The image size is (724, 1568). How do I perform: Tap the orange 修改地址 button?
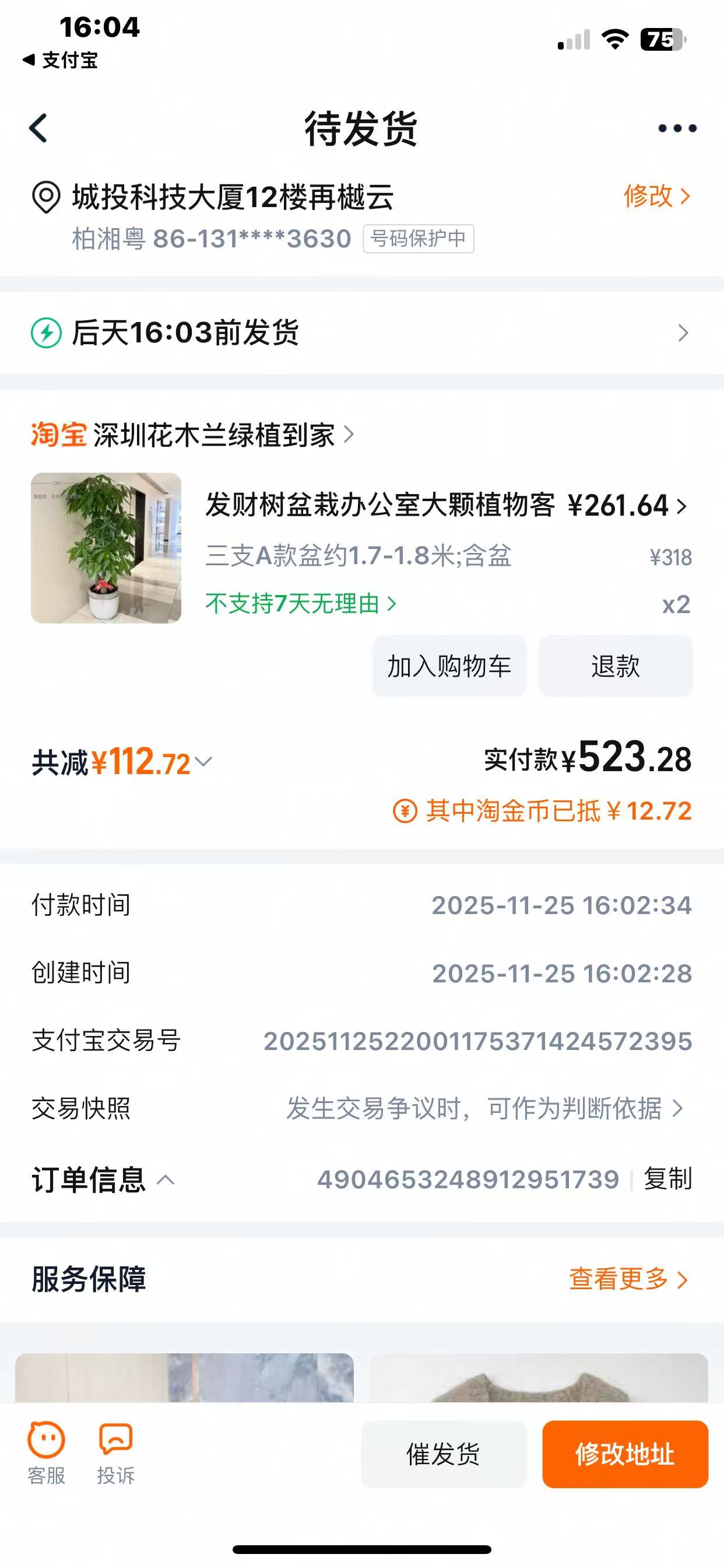625,1454
